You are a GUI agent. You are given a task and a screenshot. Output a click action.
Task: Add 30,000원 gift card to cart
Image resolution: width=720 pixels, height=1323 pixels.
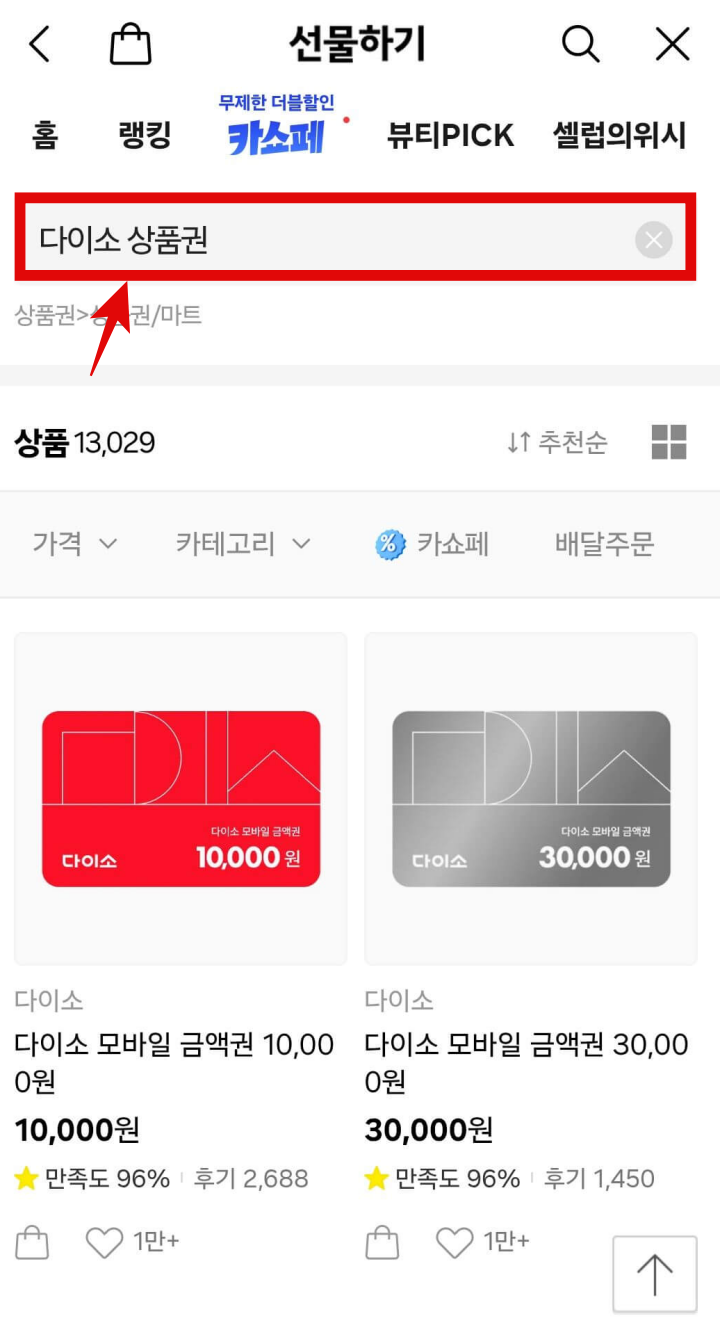382,1242
